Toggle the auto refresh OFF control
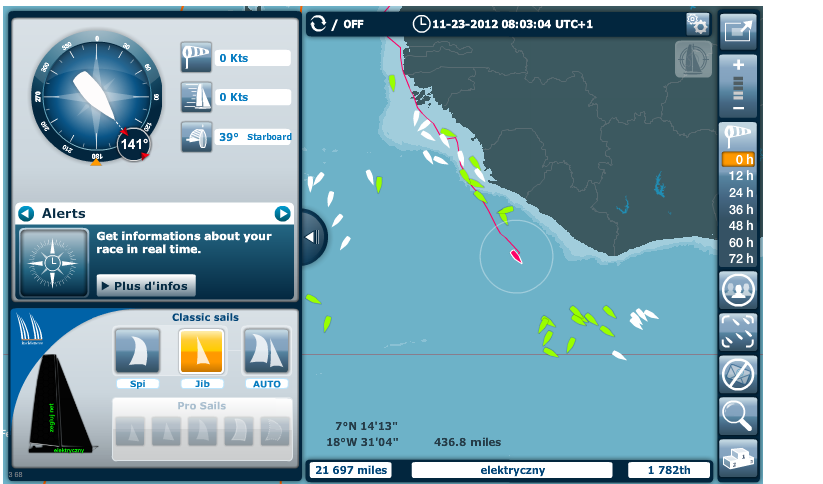The image size is (823, 484). click(x=337, y=23)
